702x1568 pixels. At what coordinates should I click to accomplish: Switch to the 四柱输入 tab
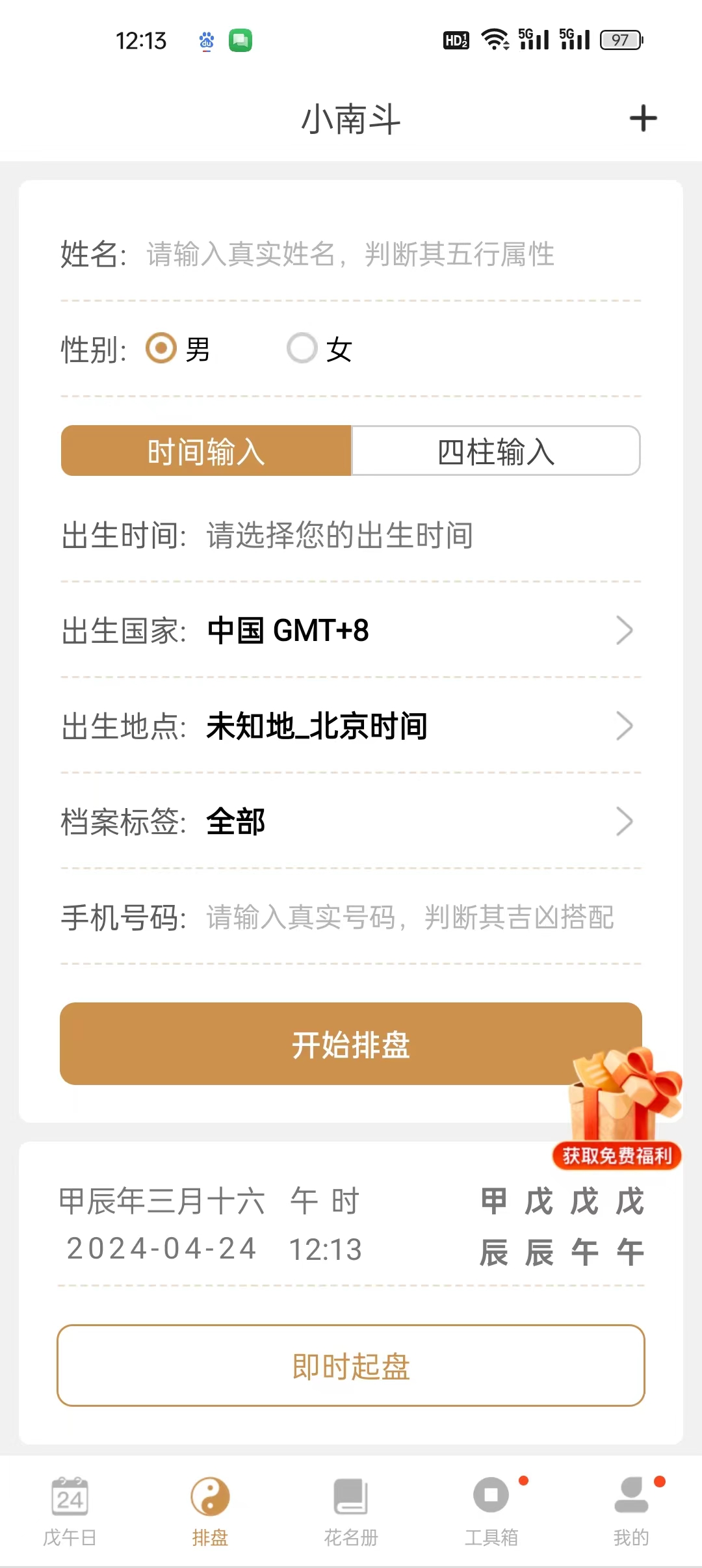click(496, 452)
